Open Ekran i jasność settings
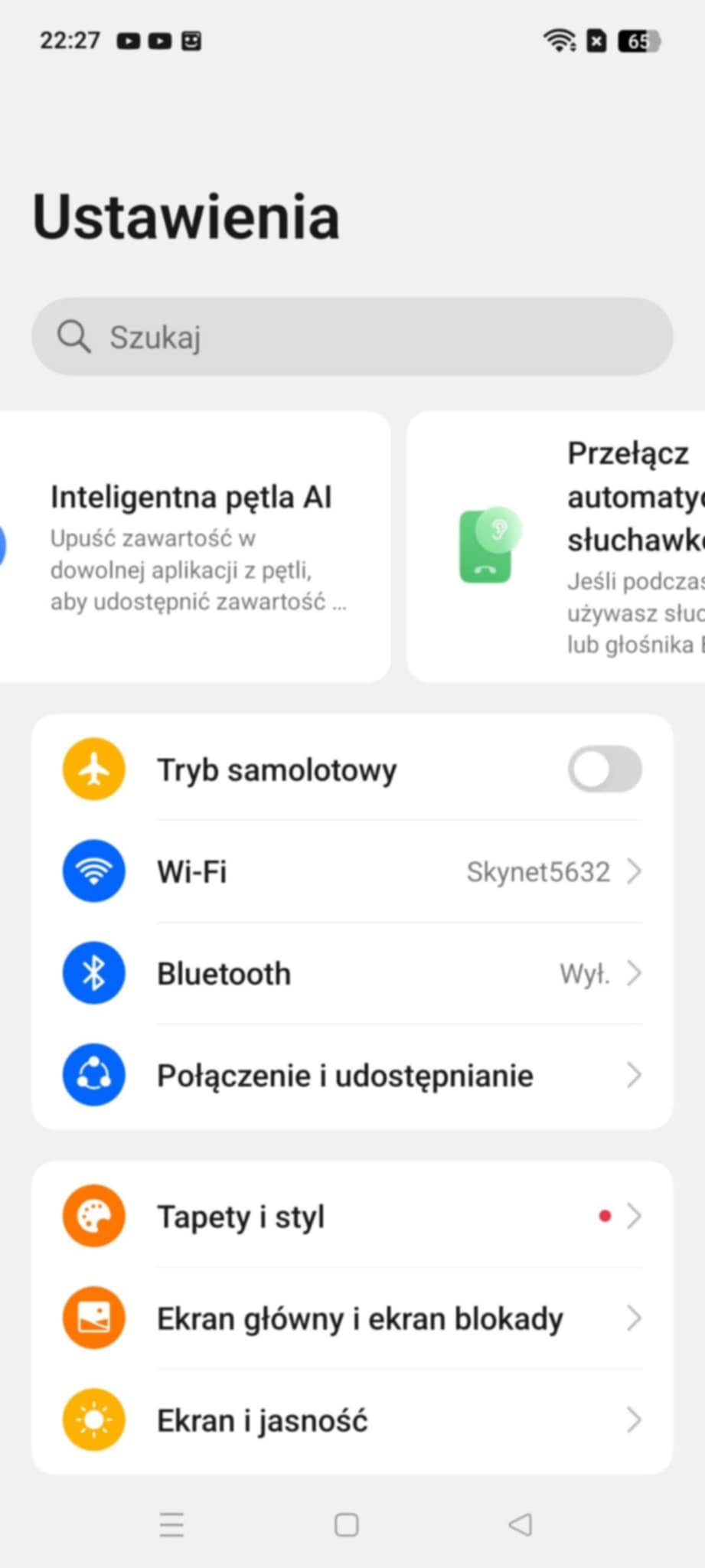 point(352,1420)
